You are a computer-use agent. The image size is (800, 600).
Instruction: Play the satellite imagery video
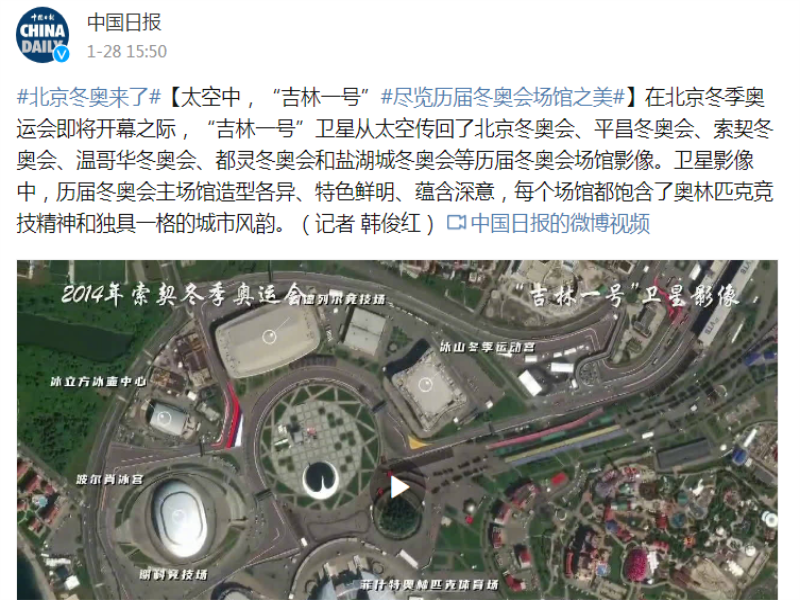point(399,487)
